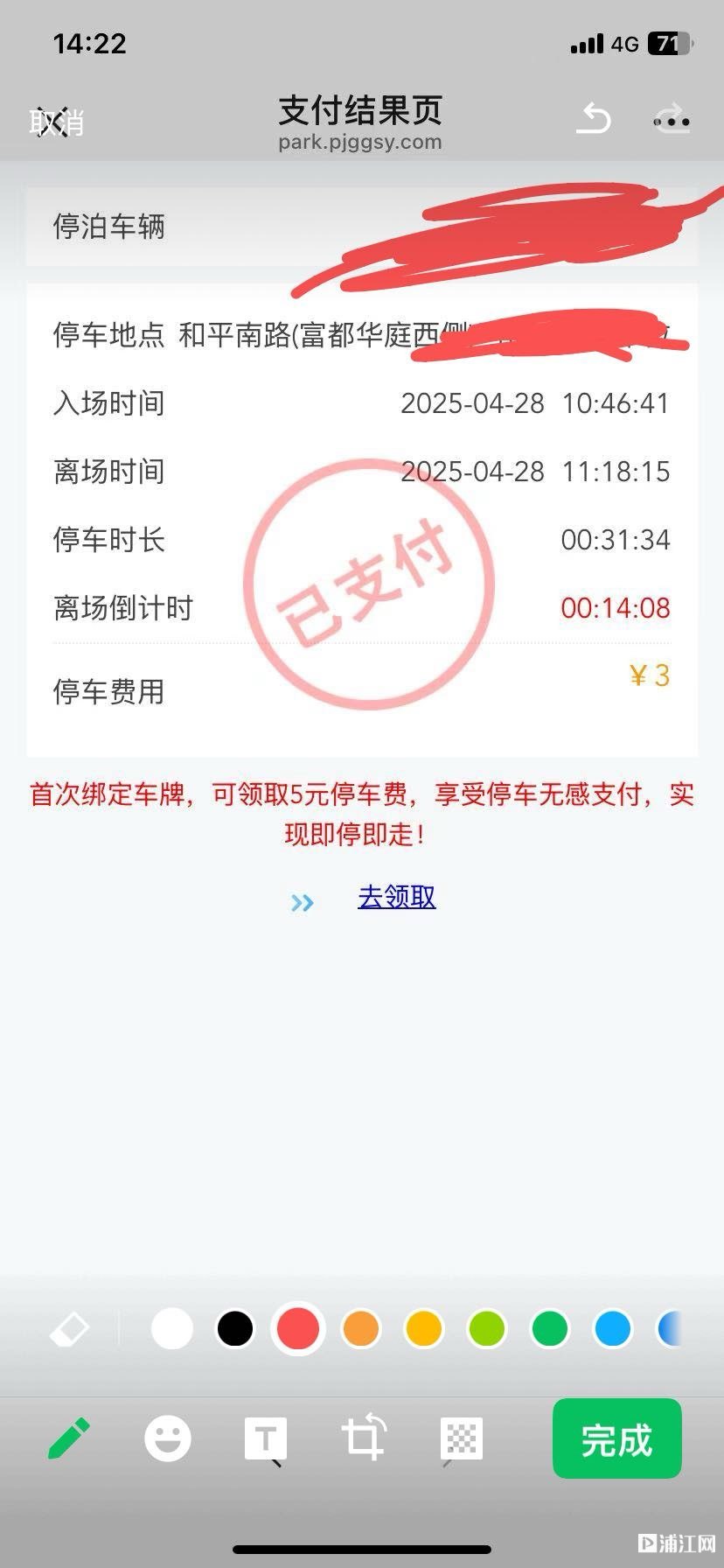Open the crop and rotate tool
724x1568 pixels.
tap(364, 1437)
